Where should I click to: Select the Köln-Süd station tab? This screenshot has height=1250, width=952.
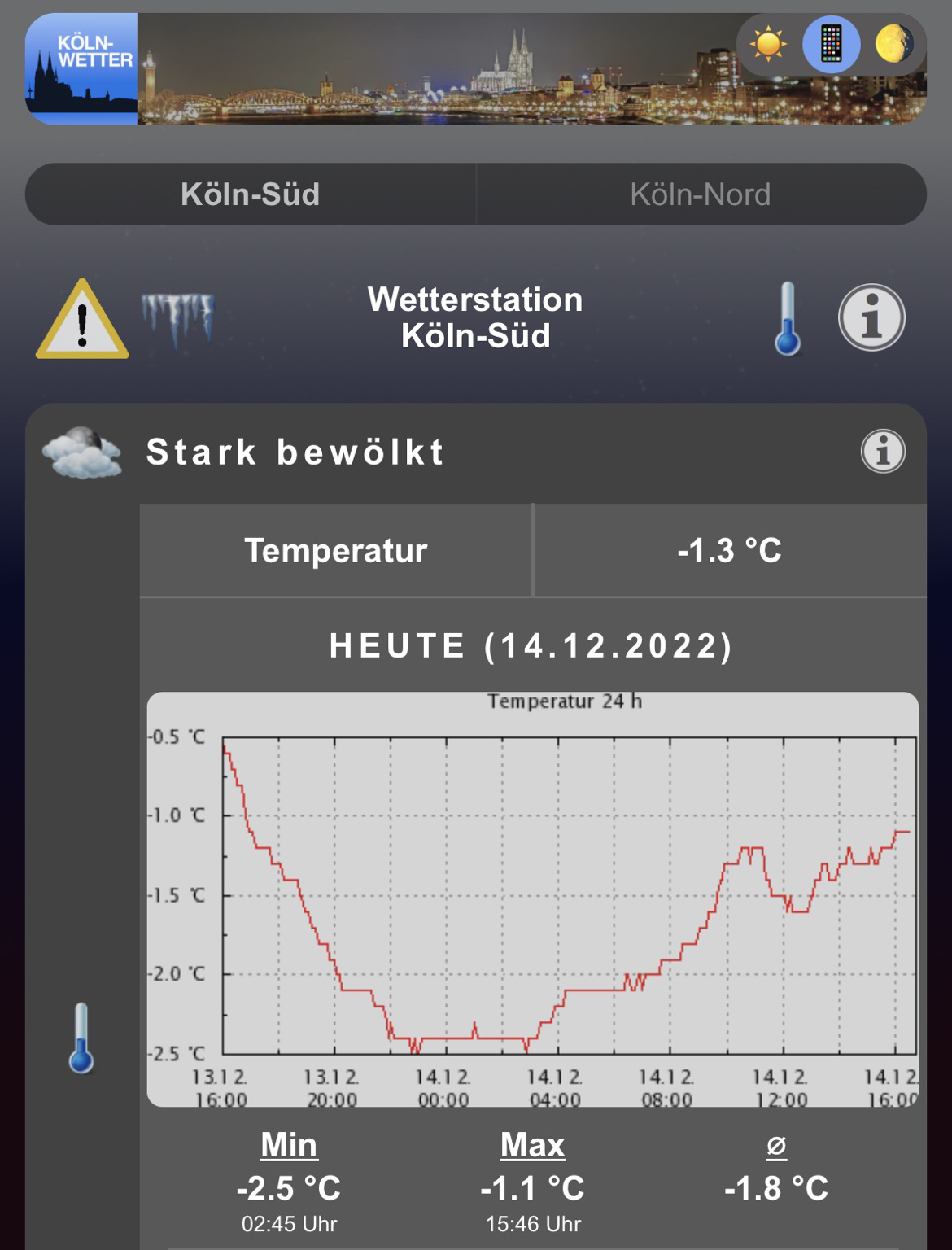[x=250, y=194]
